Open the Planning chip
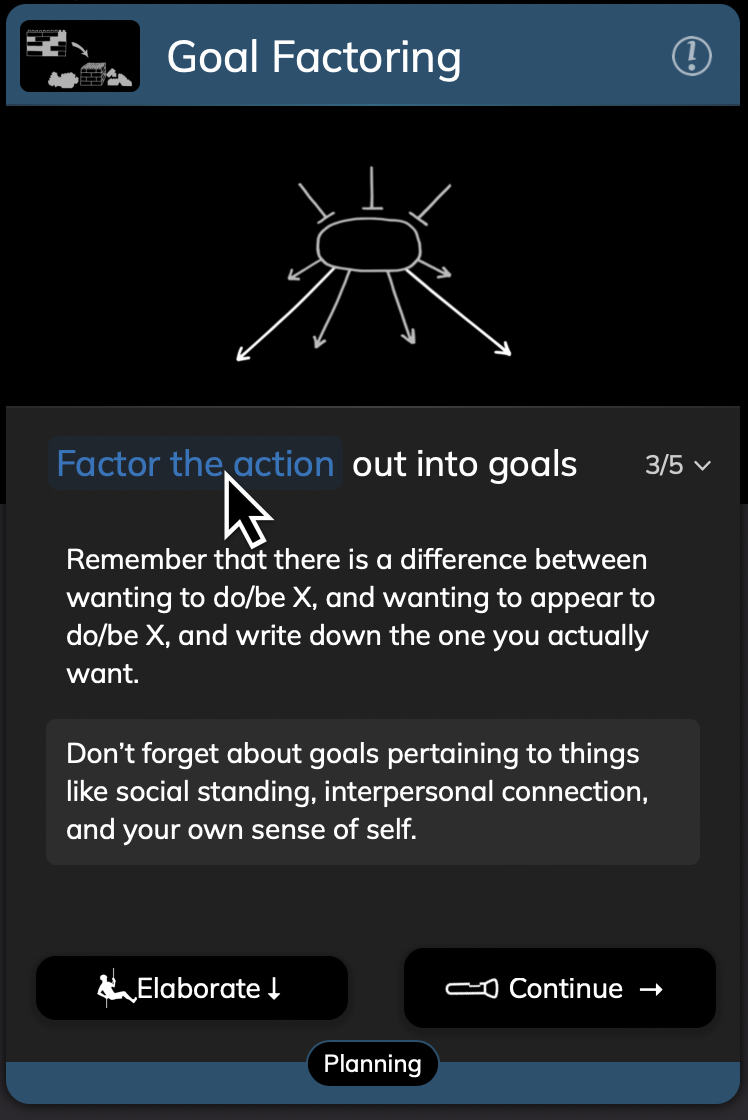 372,1064
